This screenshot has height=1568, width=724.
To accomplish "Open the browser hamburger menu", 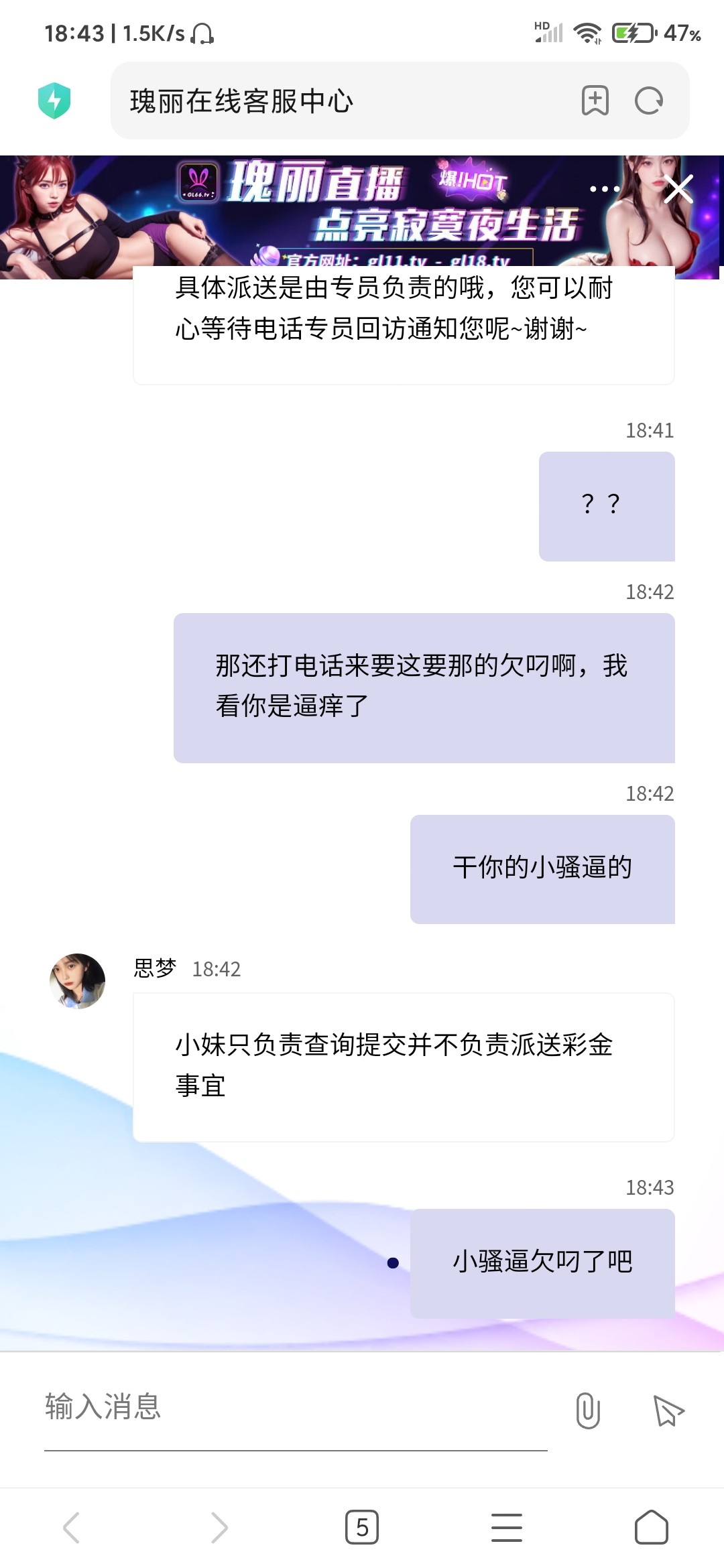I will (x=507, y=1528).
